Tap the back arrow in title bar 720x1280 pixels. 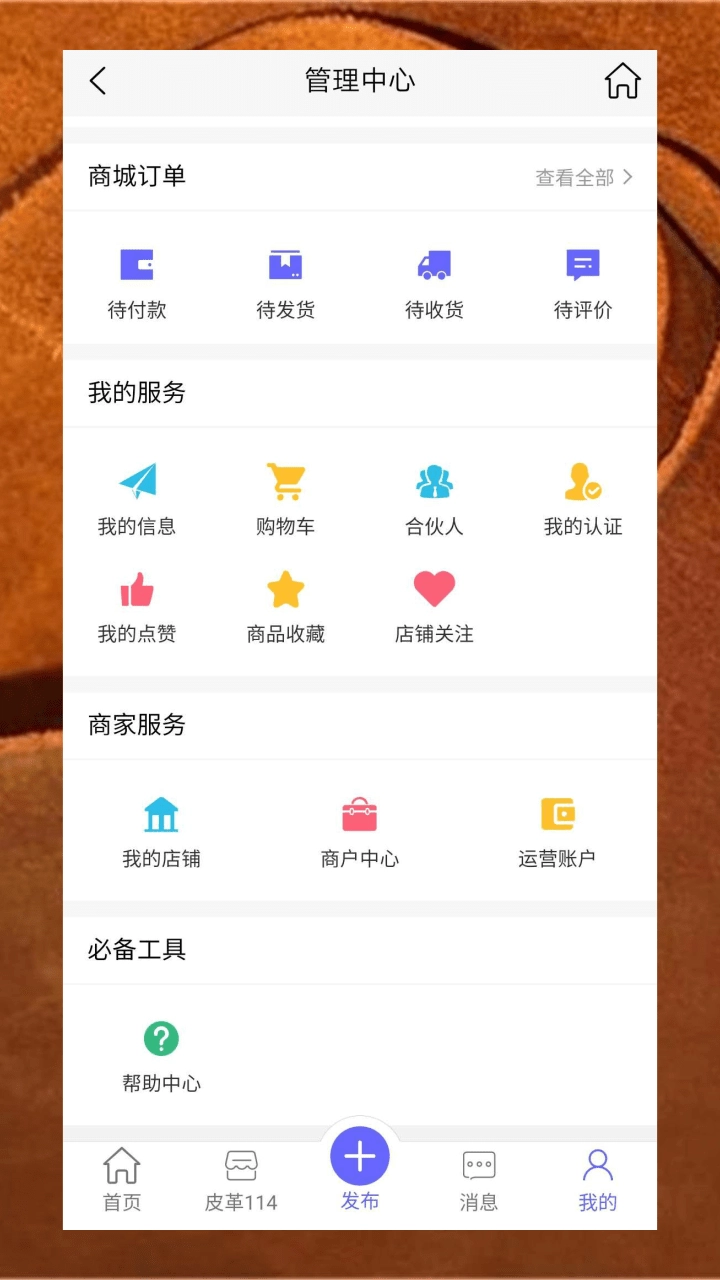tap(97, 80)
